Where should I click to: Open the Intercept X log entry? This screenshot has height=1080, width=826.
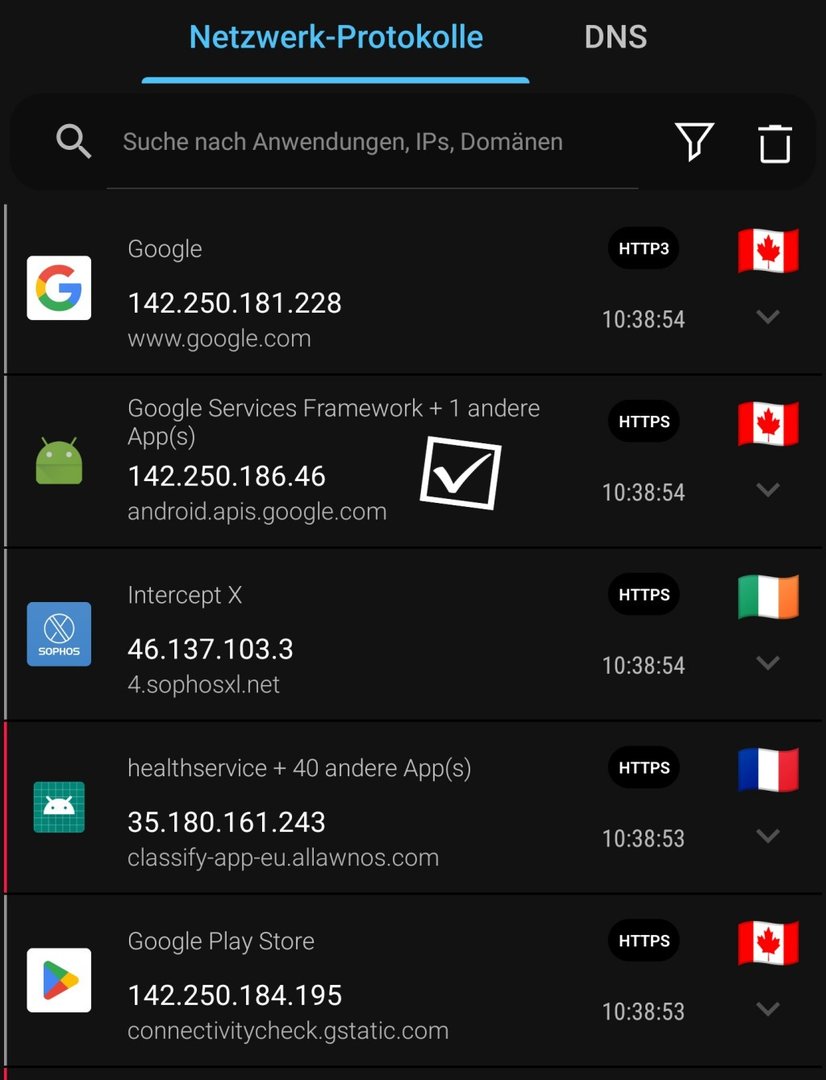[x=300, y=635]
